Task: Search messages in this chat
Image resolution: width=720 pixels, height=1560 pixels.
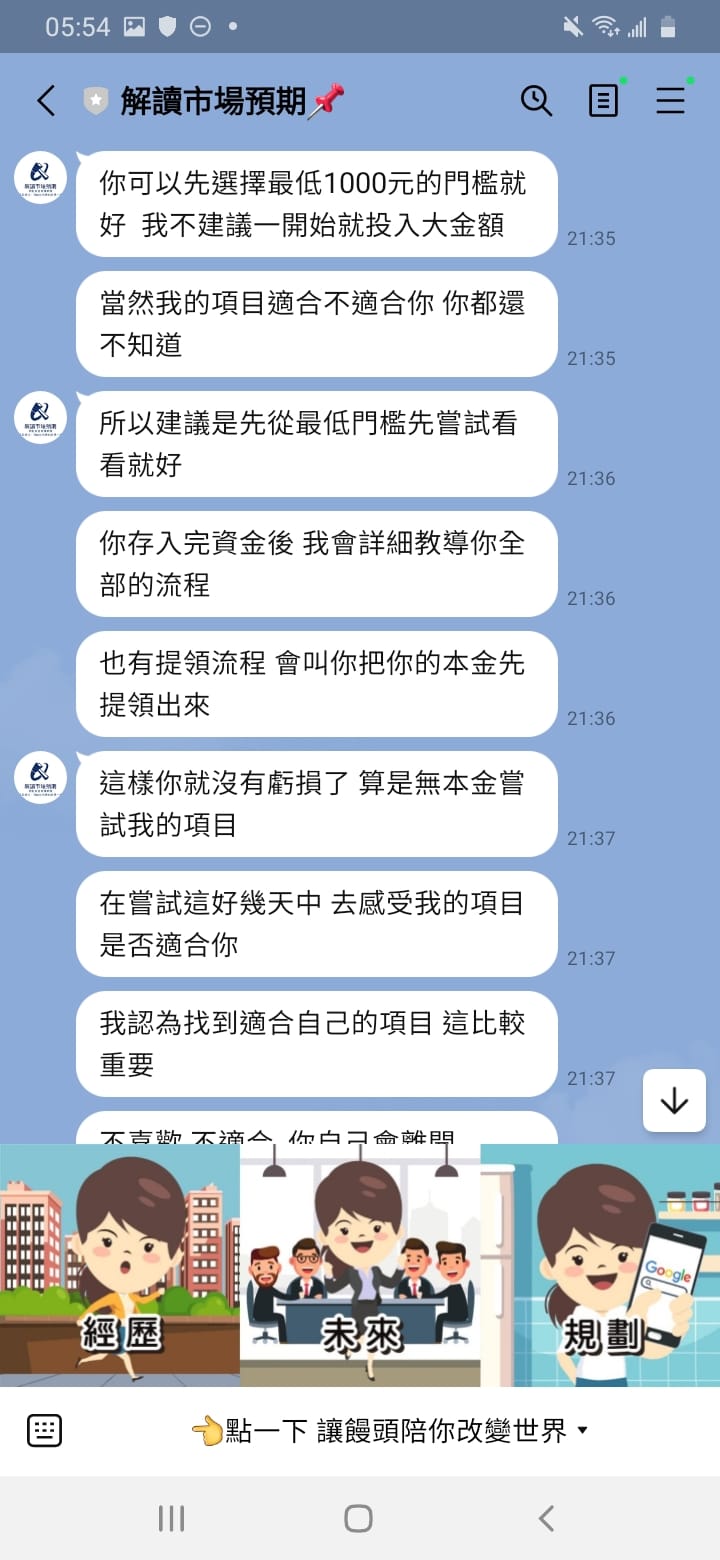Action: 536,100
